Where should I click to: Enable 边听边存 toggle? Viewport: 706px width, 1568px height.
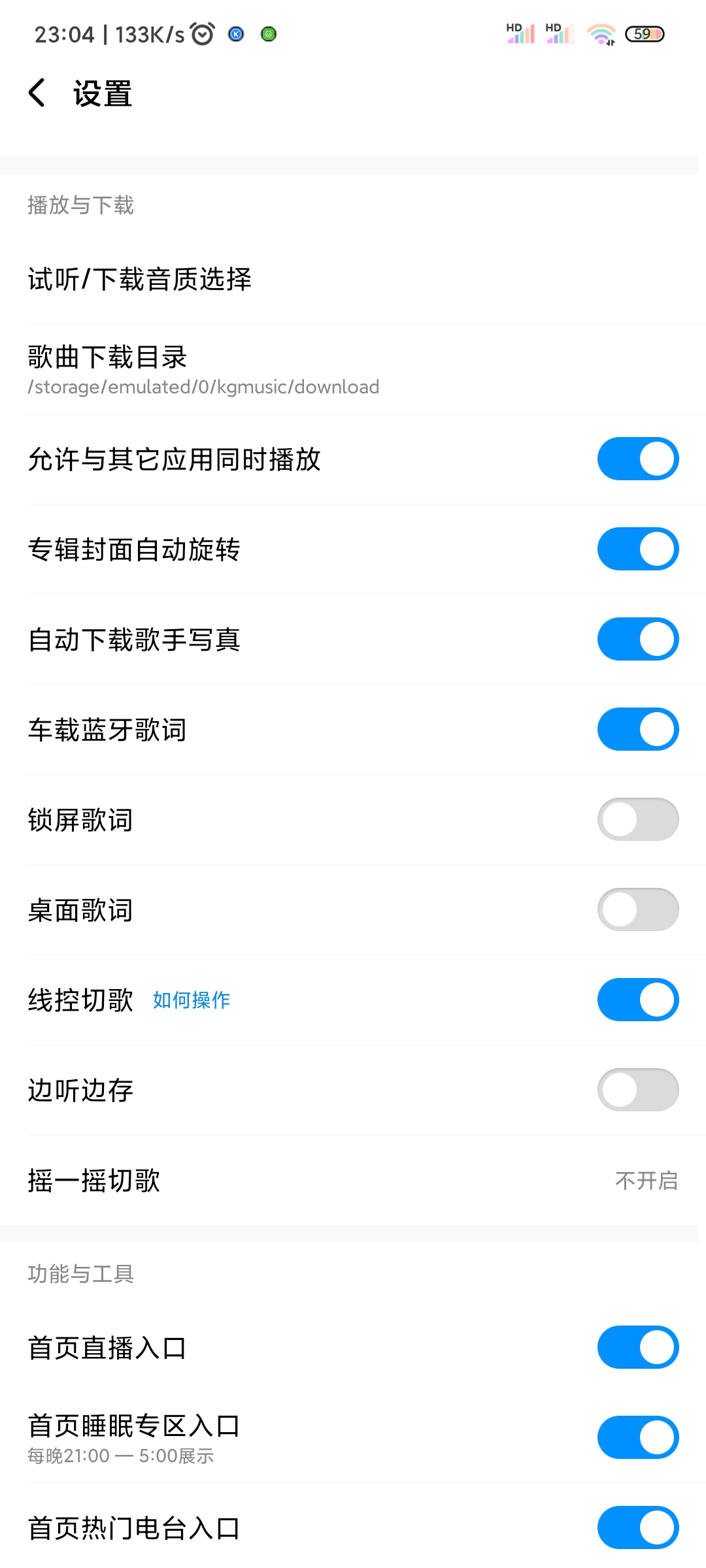point(638,1090)
